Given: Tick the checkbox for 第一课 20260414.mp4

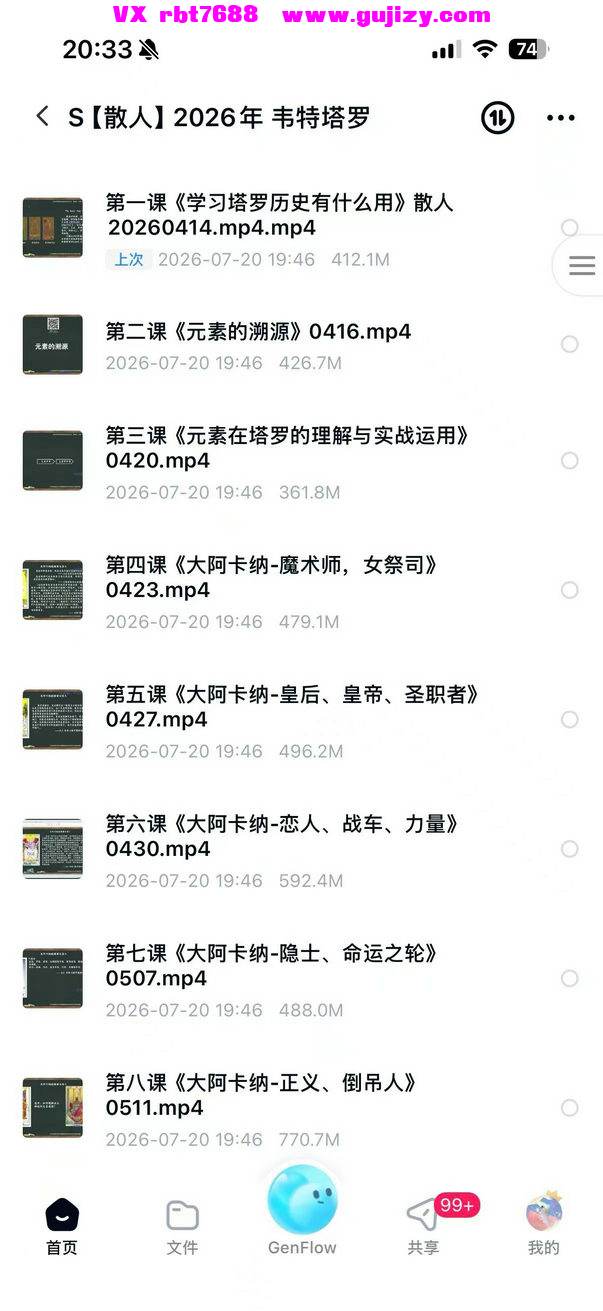Looking at the screenshot, I should tap(570, 227).
